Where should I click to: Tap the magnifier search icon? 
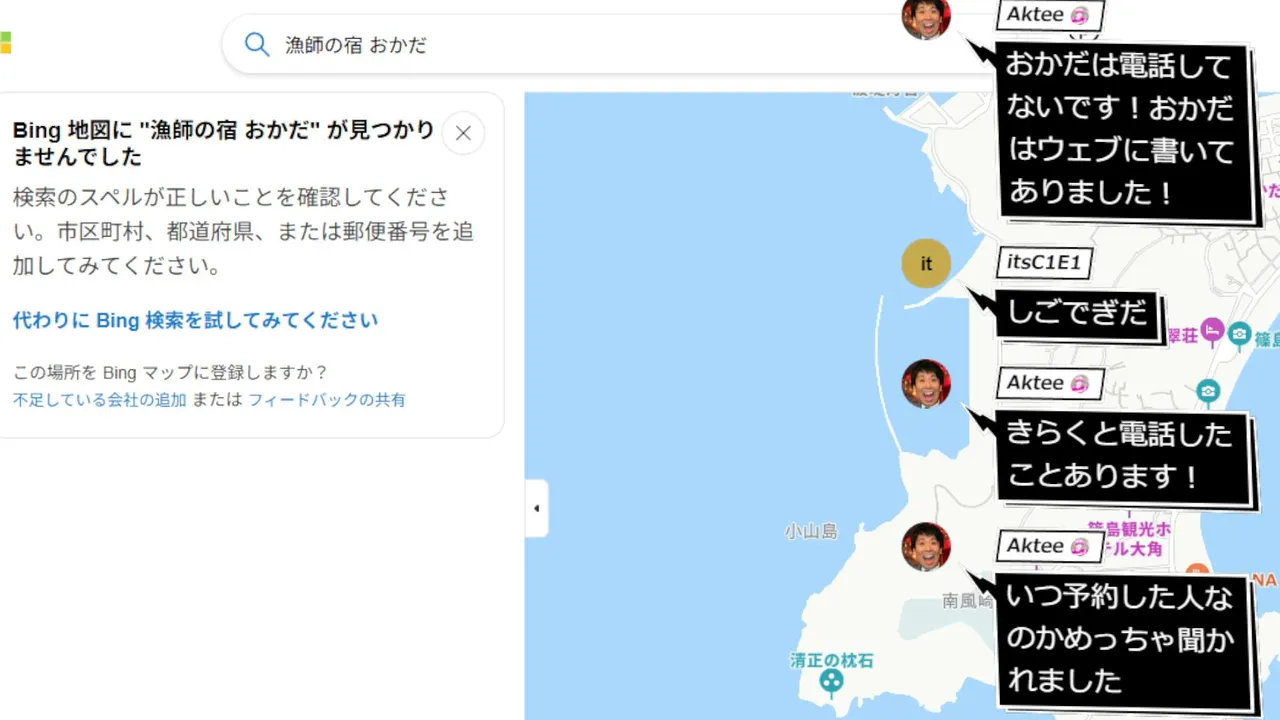click(257, 44)
